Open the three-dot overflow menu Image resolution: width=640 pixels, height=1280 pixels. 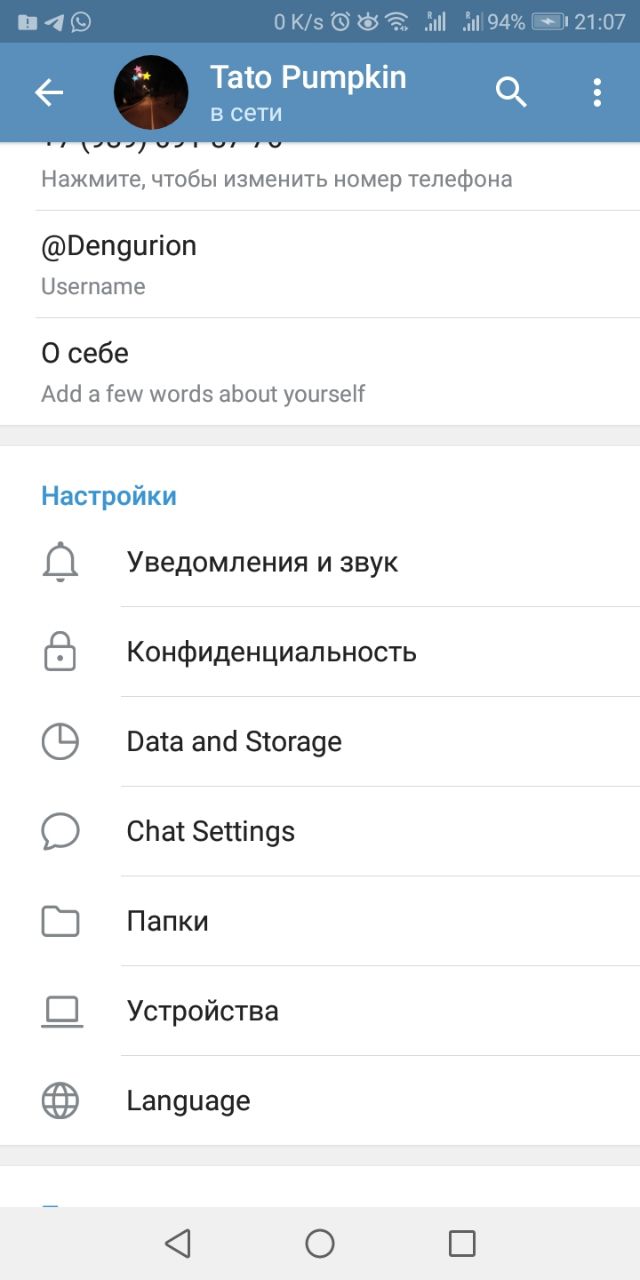[597, 93]
